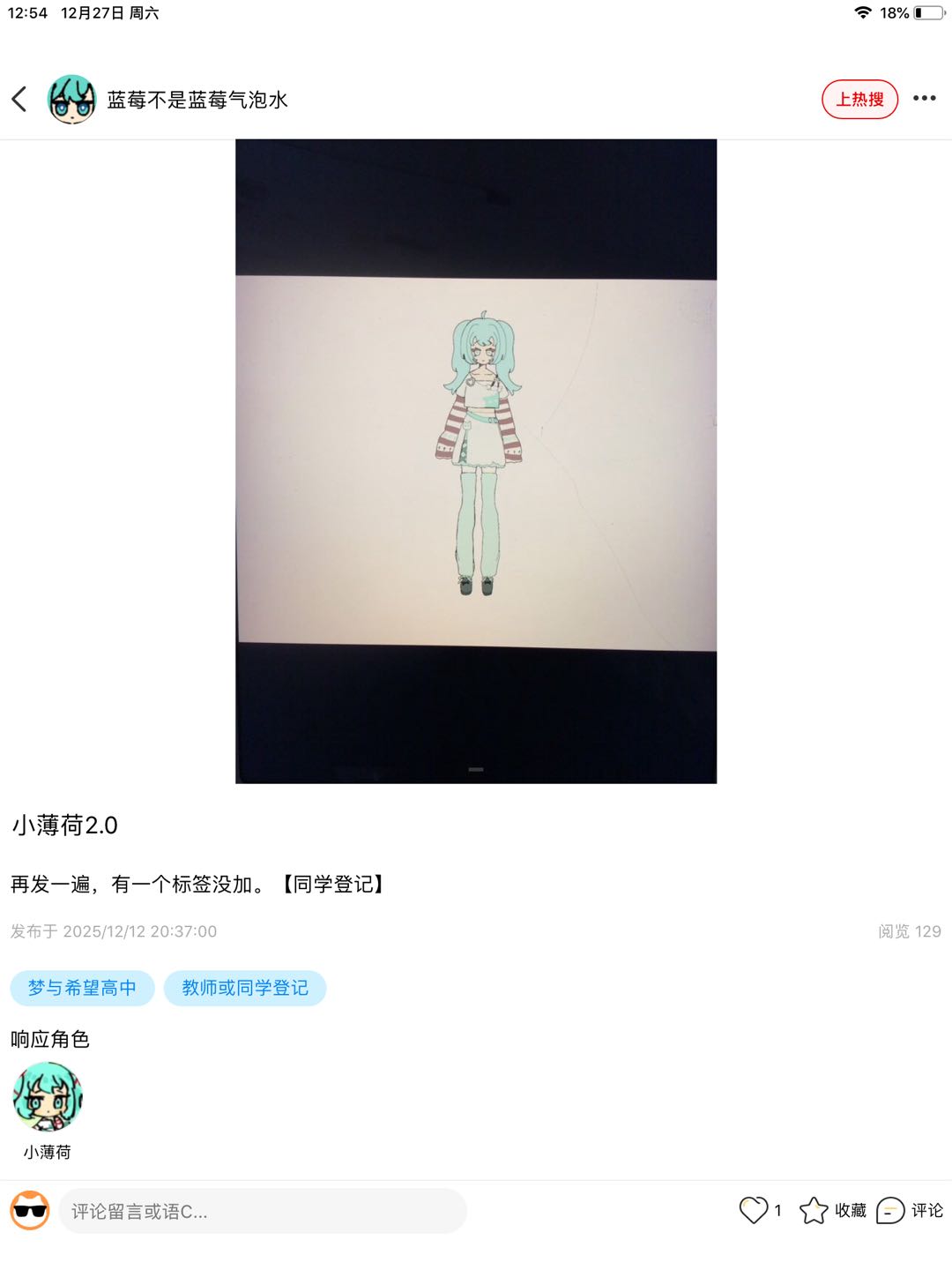Open the 小薄荷 character under 响应角色

pyautogui.click(x=48, y=1096)
